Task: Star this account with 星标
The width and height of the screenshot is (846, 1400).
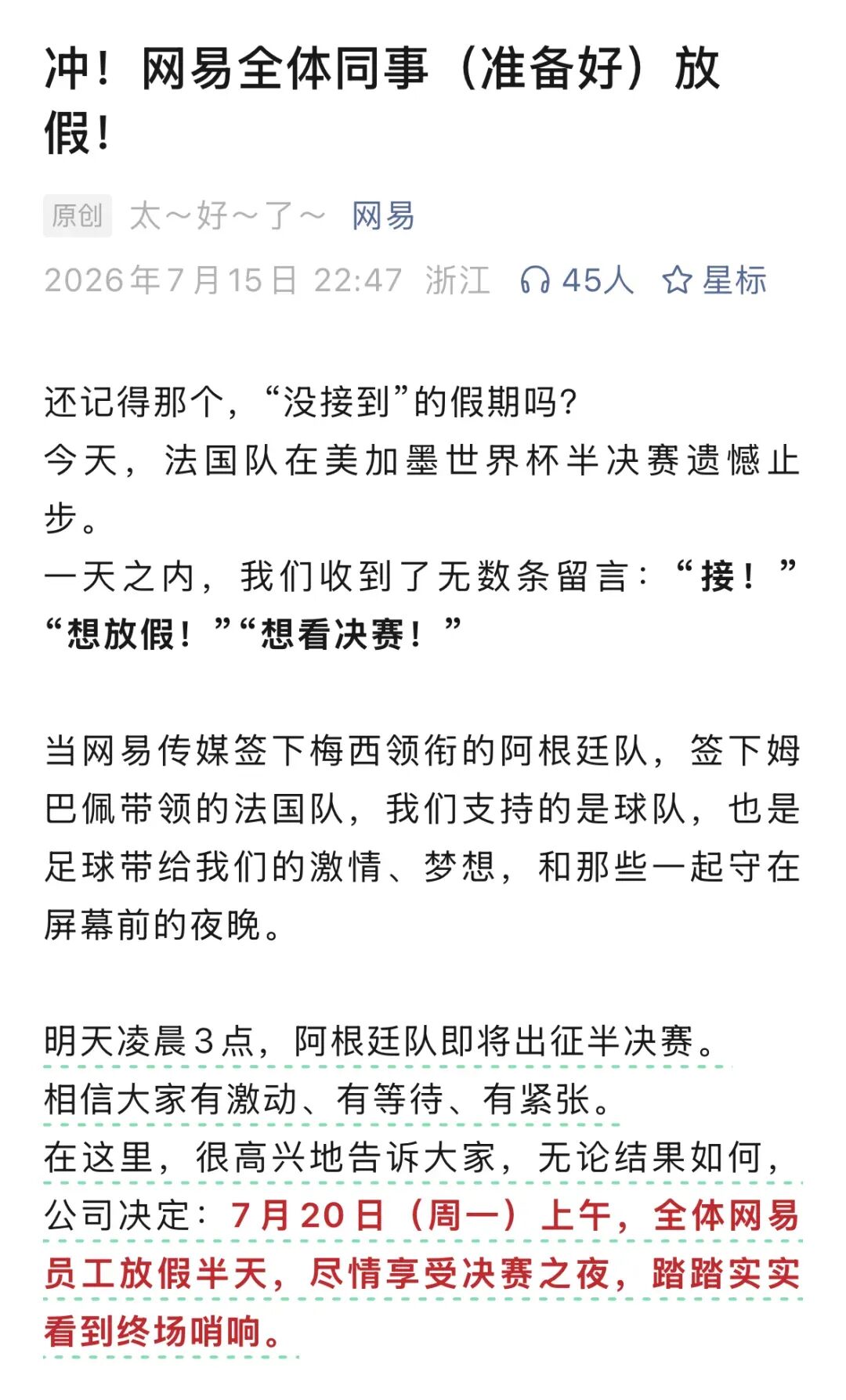Action: coord(714,280)
